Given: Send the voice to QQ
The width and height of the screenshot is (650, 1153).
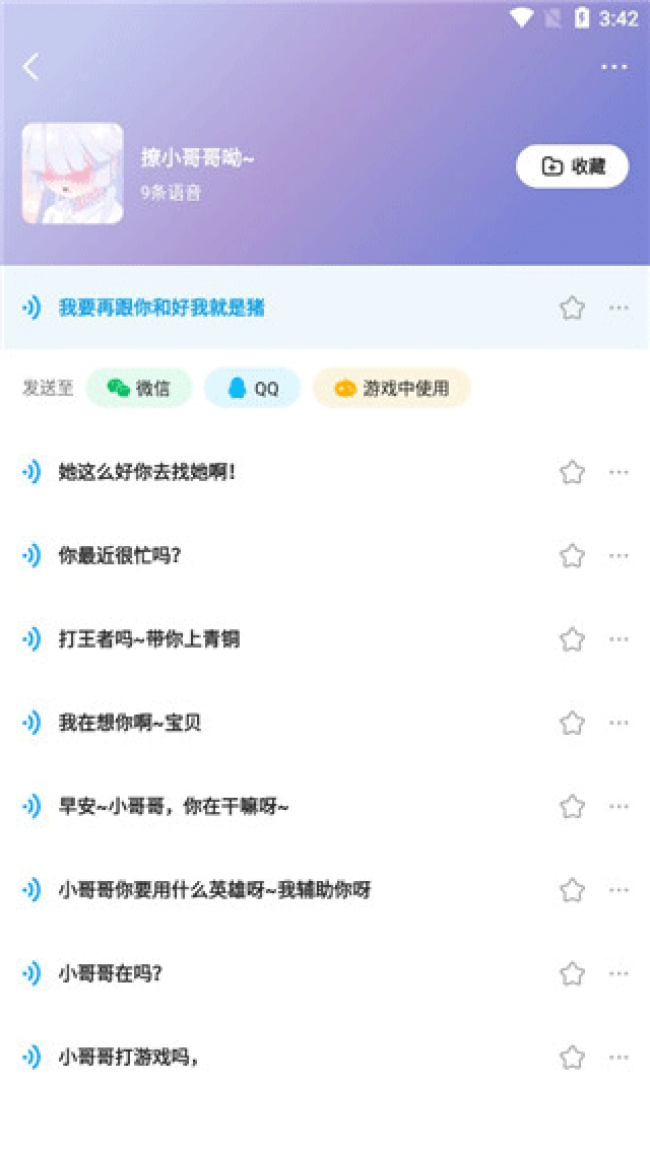Looking at the screenshot, I should point(253,388).
